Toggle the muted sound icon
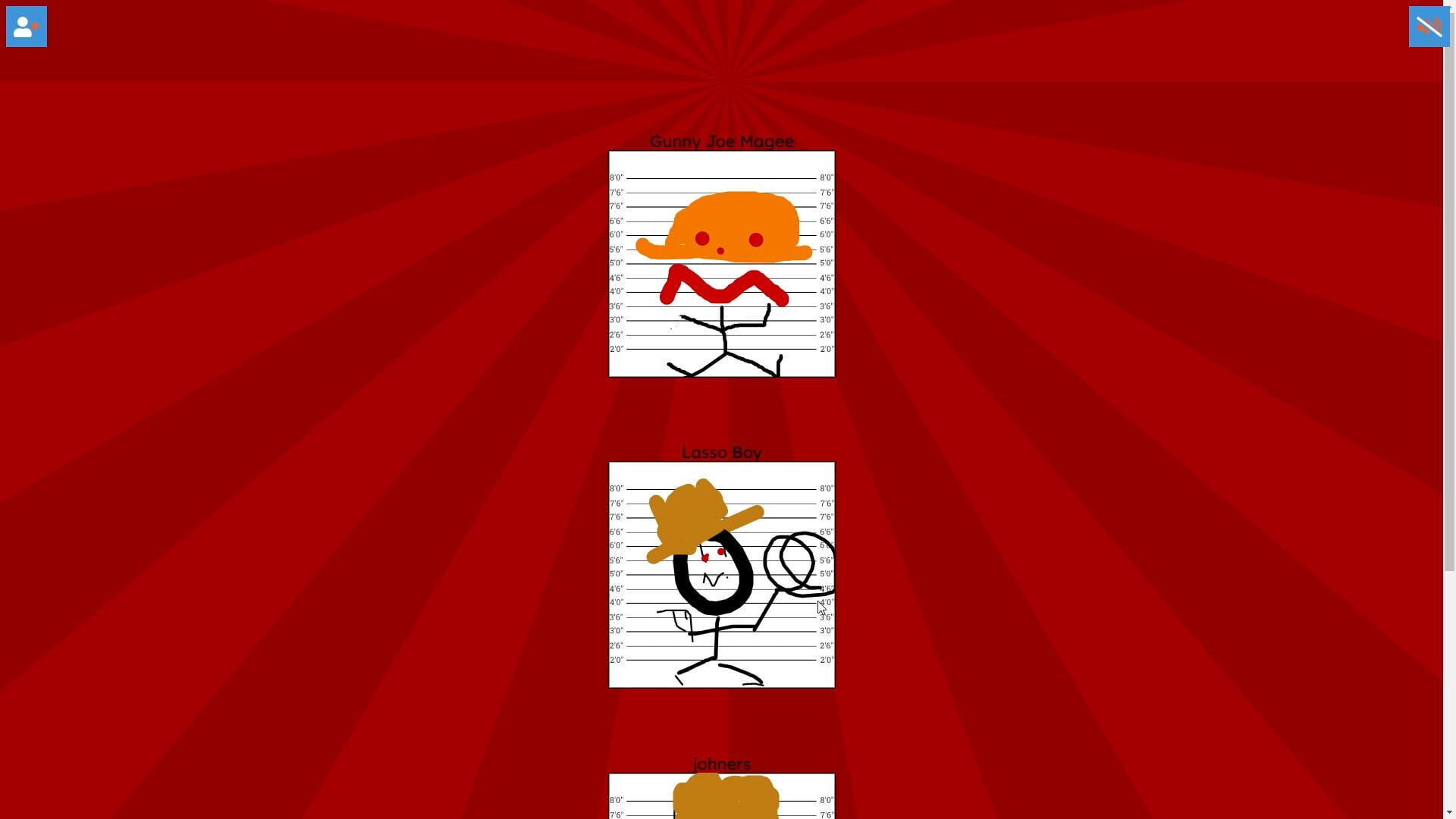Image resolution: width=1456 pixels, height=819 pixels. [x=1429, y=27]
